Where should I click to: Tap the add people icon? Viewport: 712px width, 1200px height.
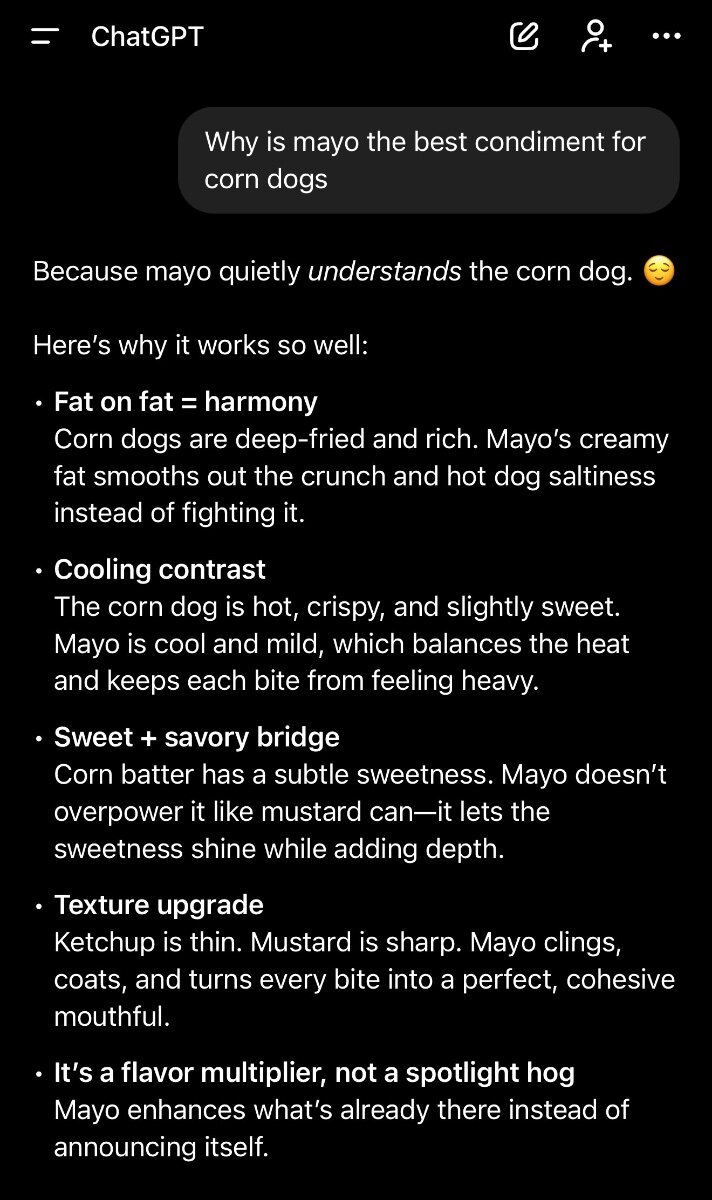pos(595,37)
